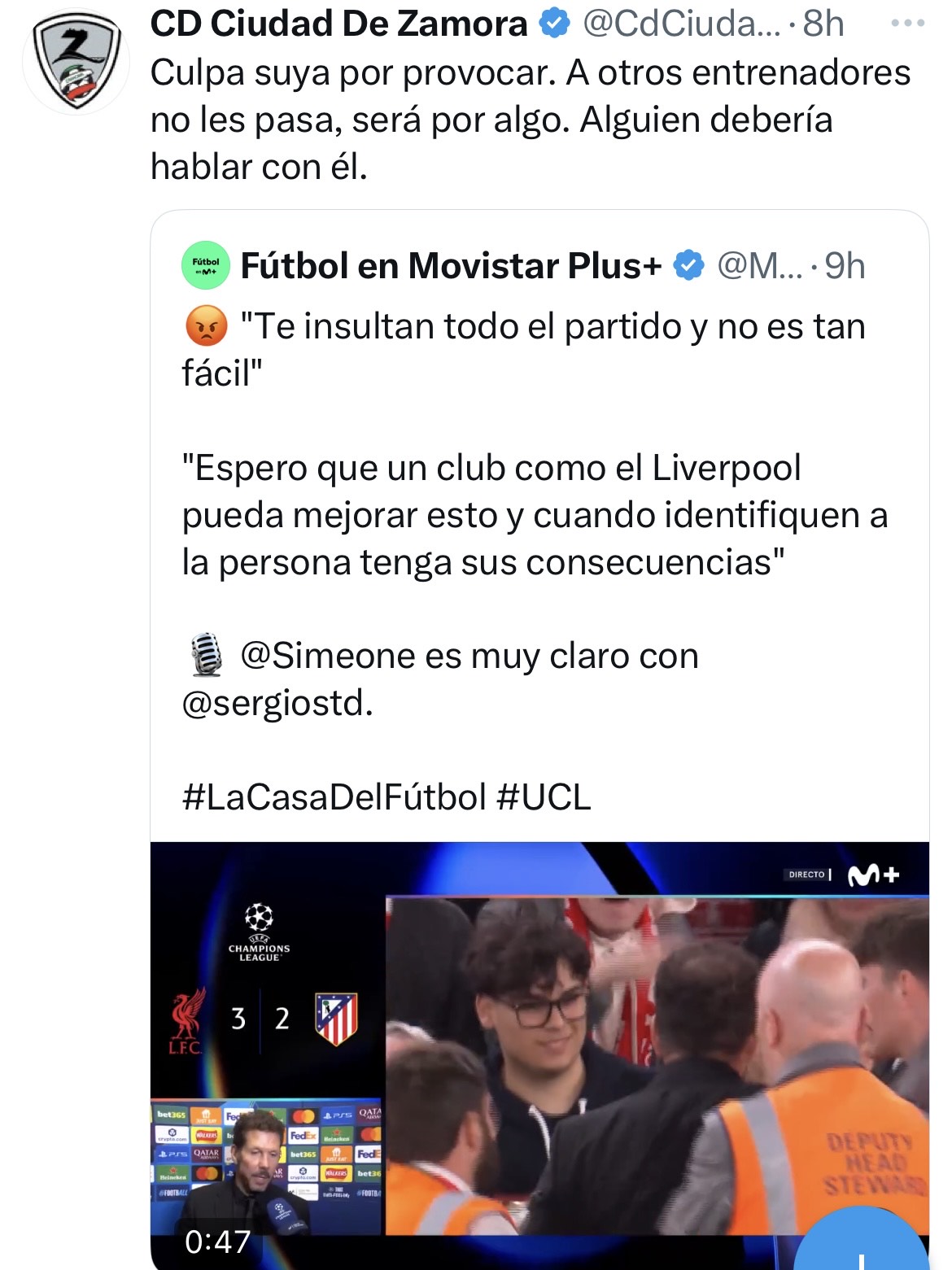
Task: Open the tweet's three-dot overflow menu
Action: click(x=907, y=24)
